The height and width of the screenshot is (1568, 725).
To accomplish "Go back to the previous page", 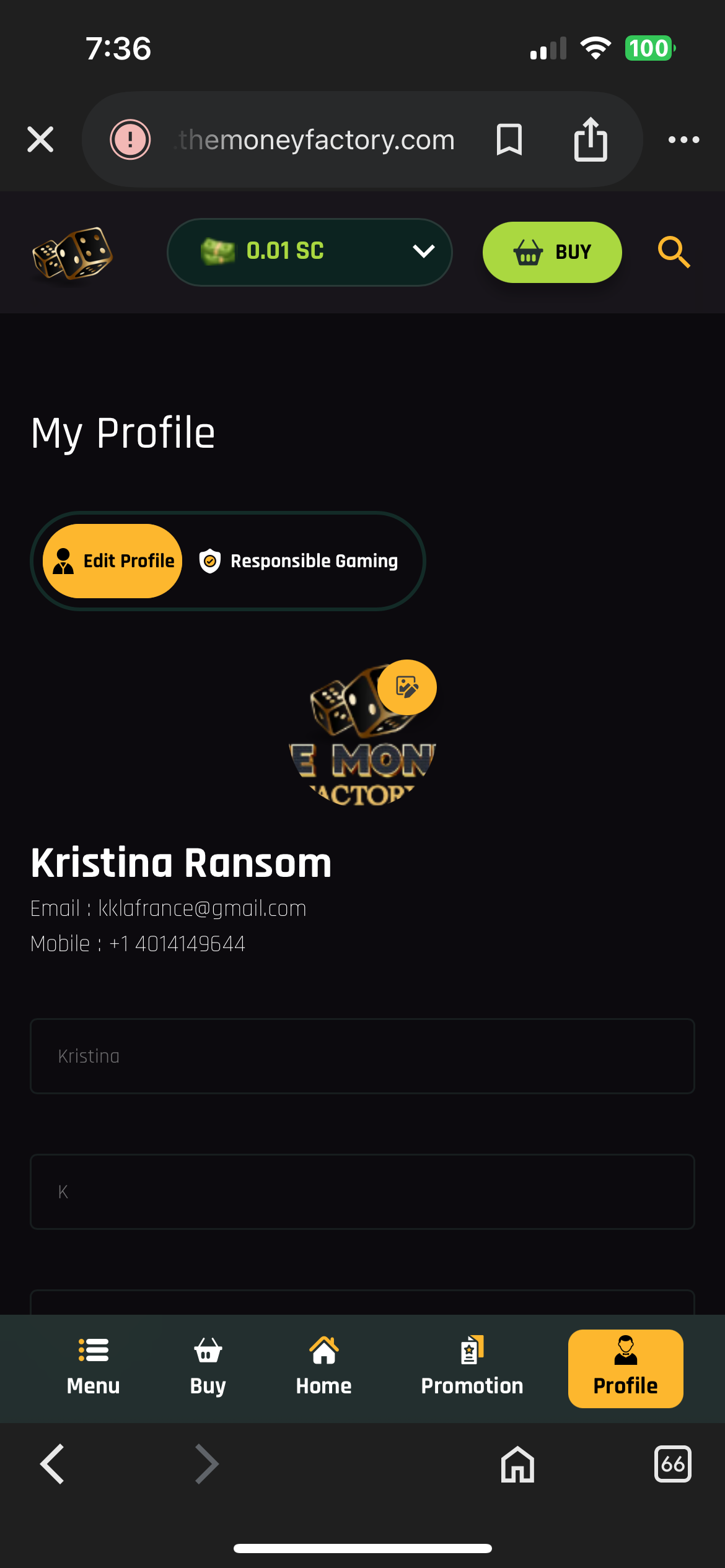I will click(53, 1464).
